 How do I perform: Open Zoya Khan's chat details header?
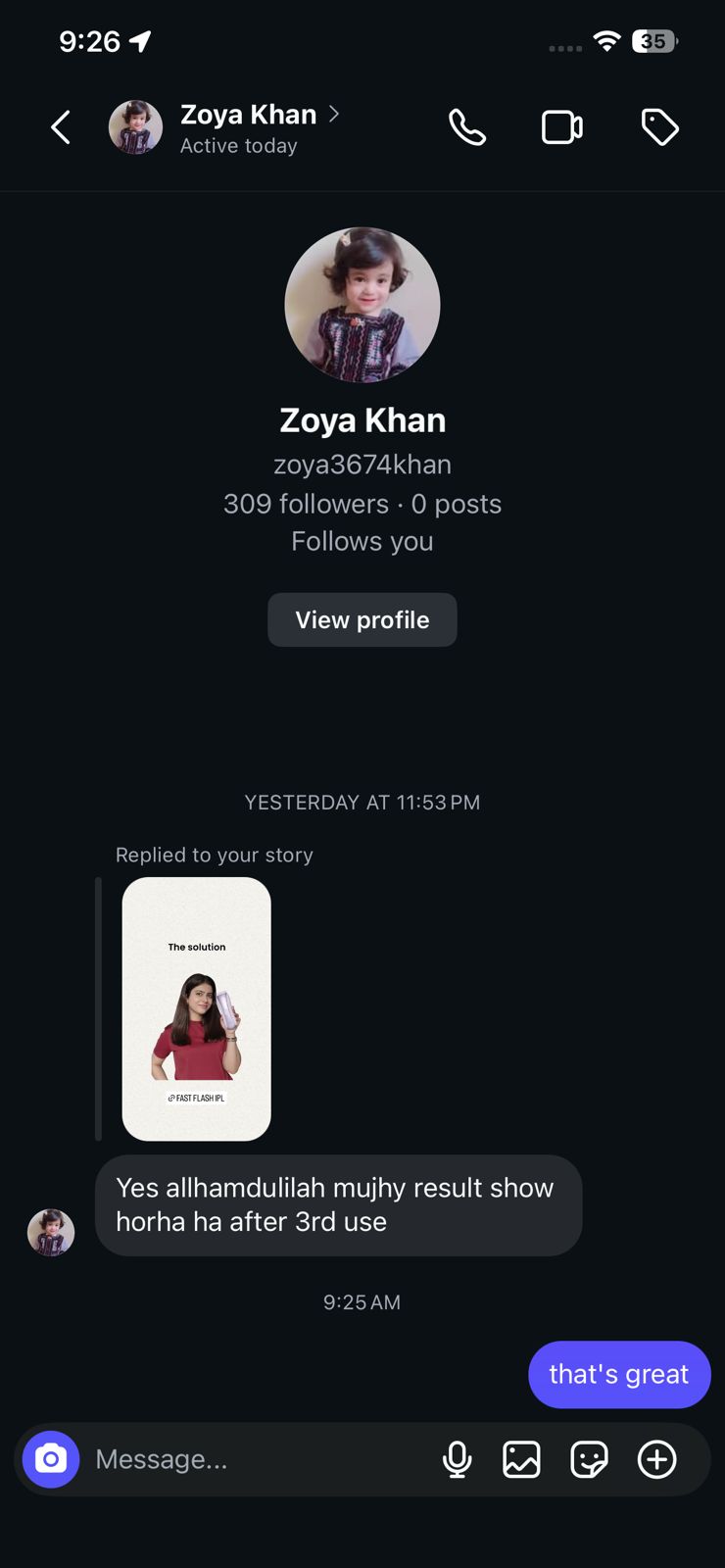249,127
